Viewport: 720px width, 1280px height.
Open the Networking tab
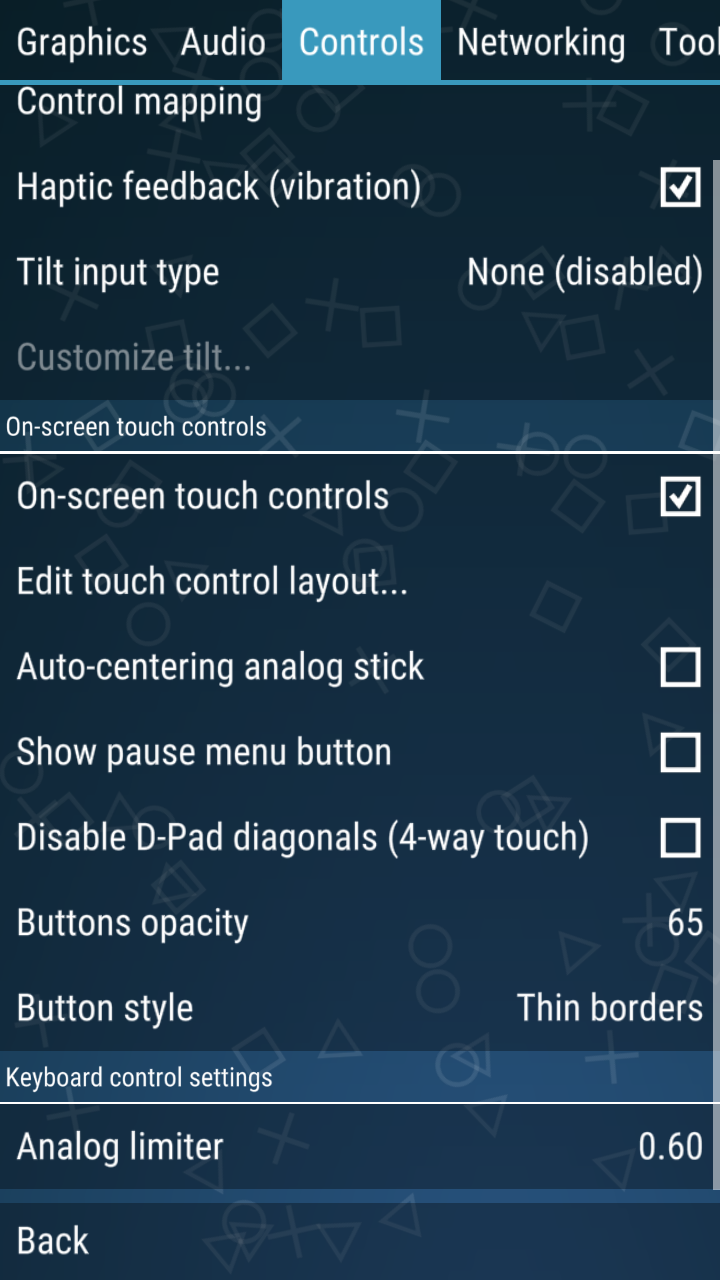tap(541, 42)
